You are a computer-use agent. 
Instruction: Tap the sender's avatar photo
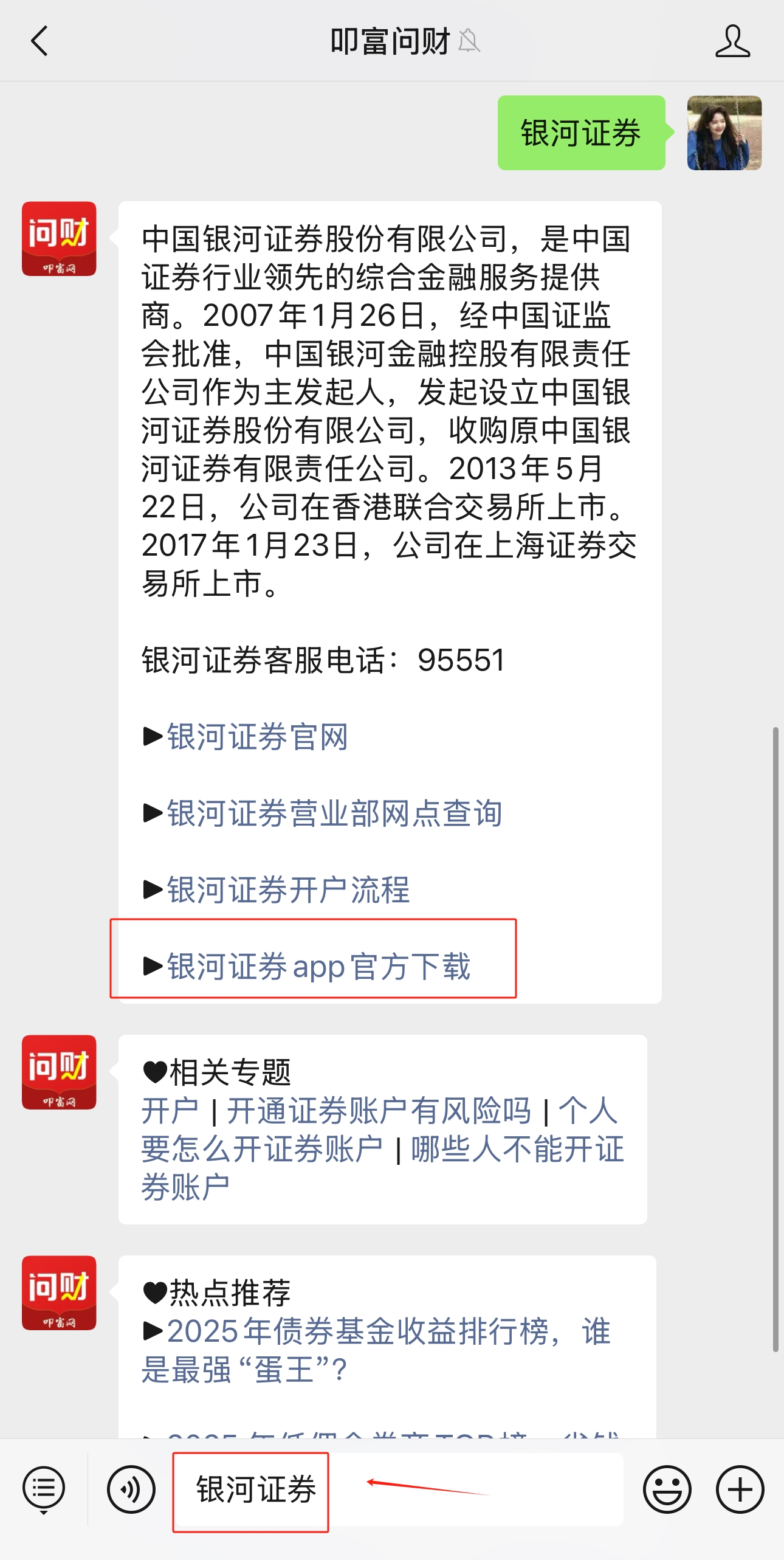point(724,133)
